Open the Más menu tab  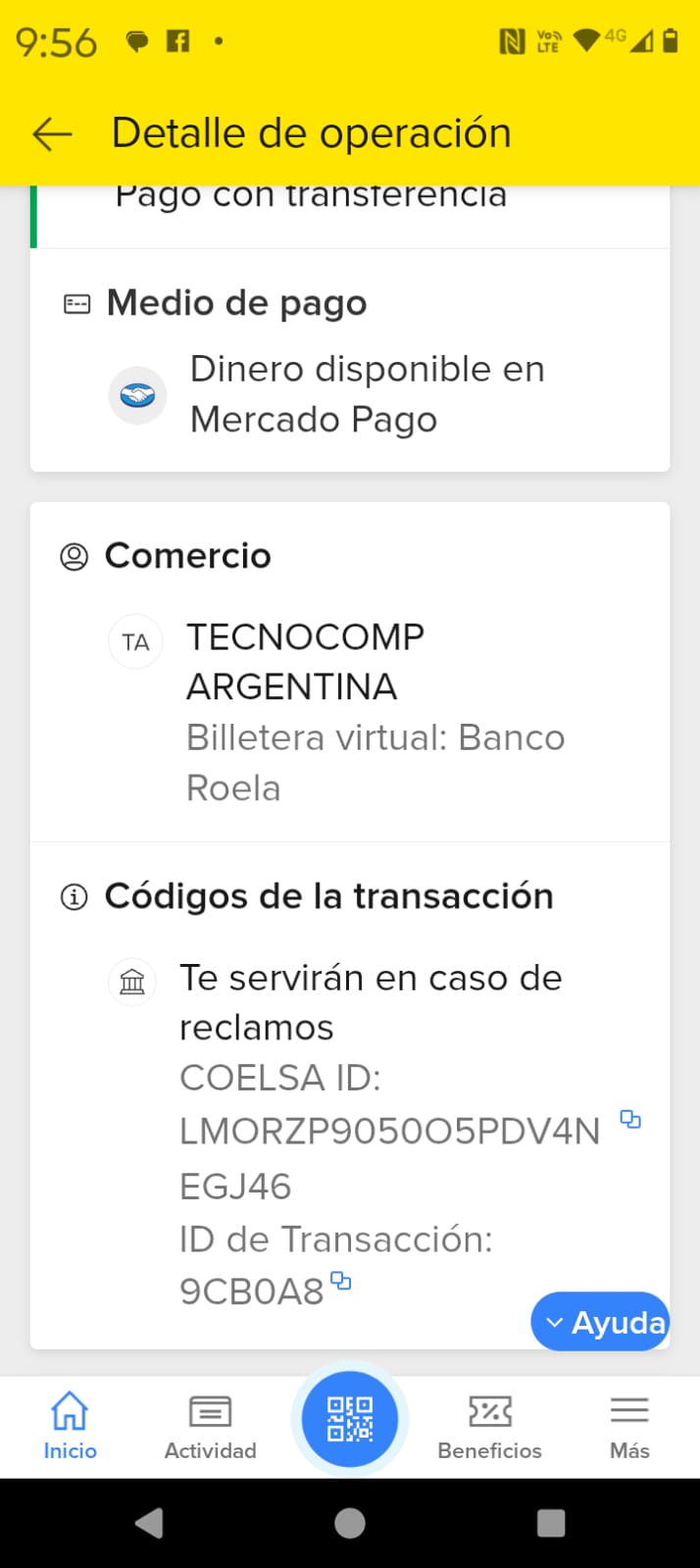tap(628, 1426)
